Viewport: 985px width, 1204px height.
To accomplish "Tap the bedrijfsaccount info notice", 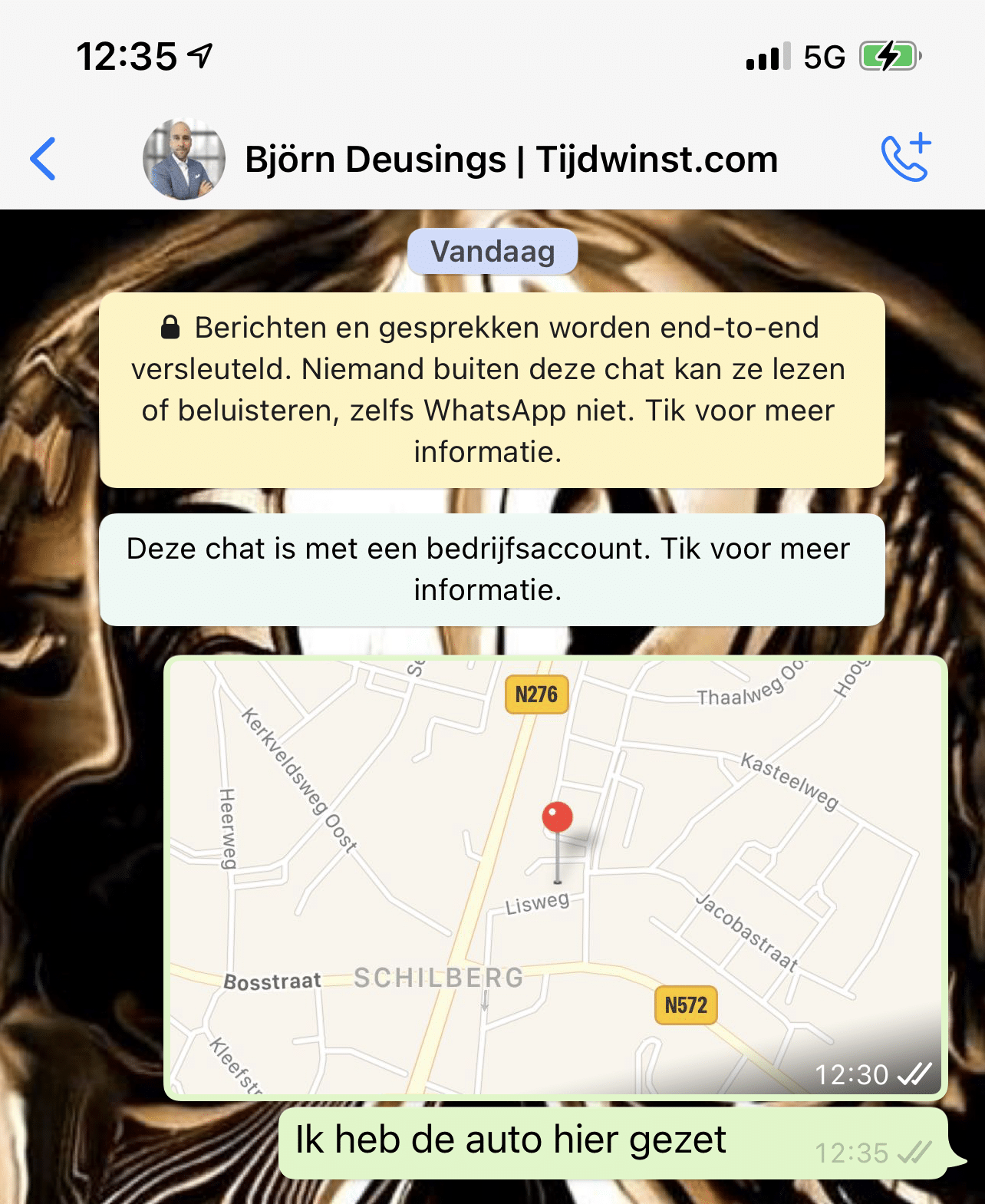I will click(x=492, y=569).
